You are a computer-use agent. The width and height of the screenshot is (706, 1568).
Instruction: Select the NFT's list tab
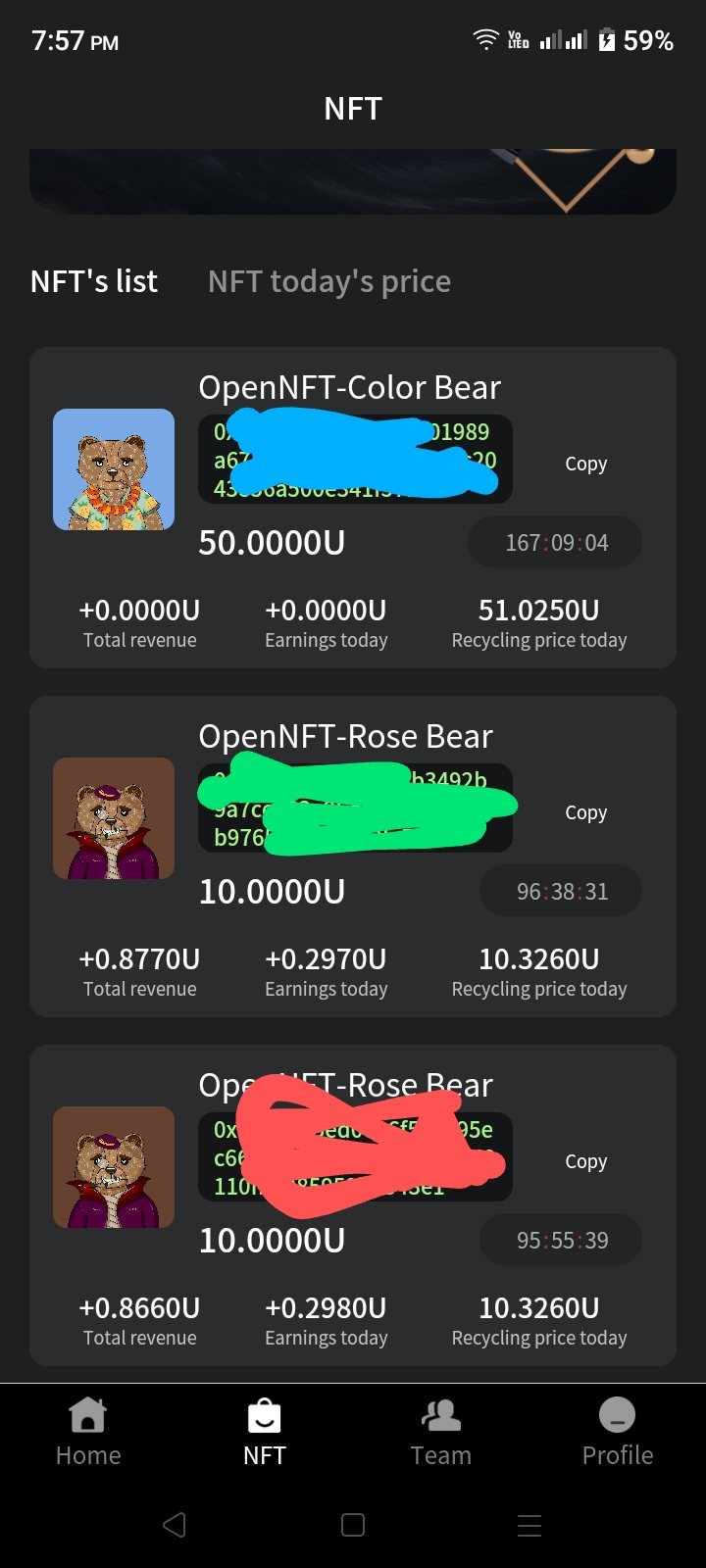94,281
